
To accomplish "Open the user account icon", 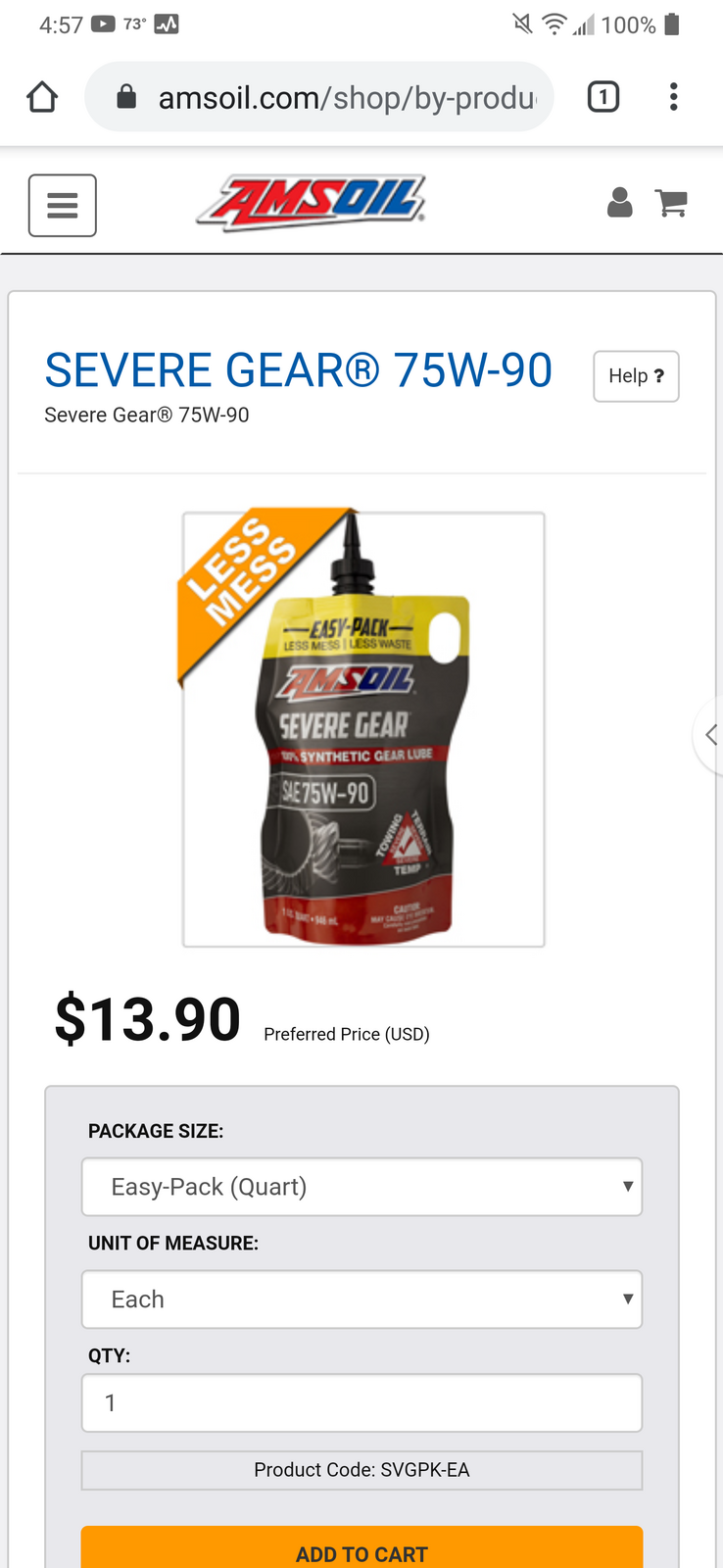I will click(619, 203).
